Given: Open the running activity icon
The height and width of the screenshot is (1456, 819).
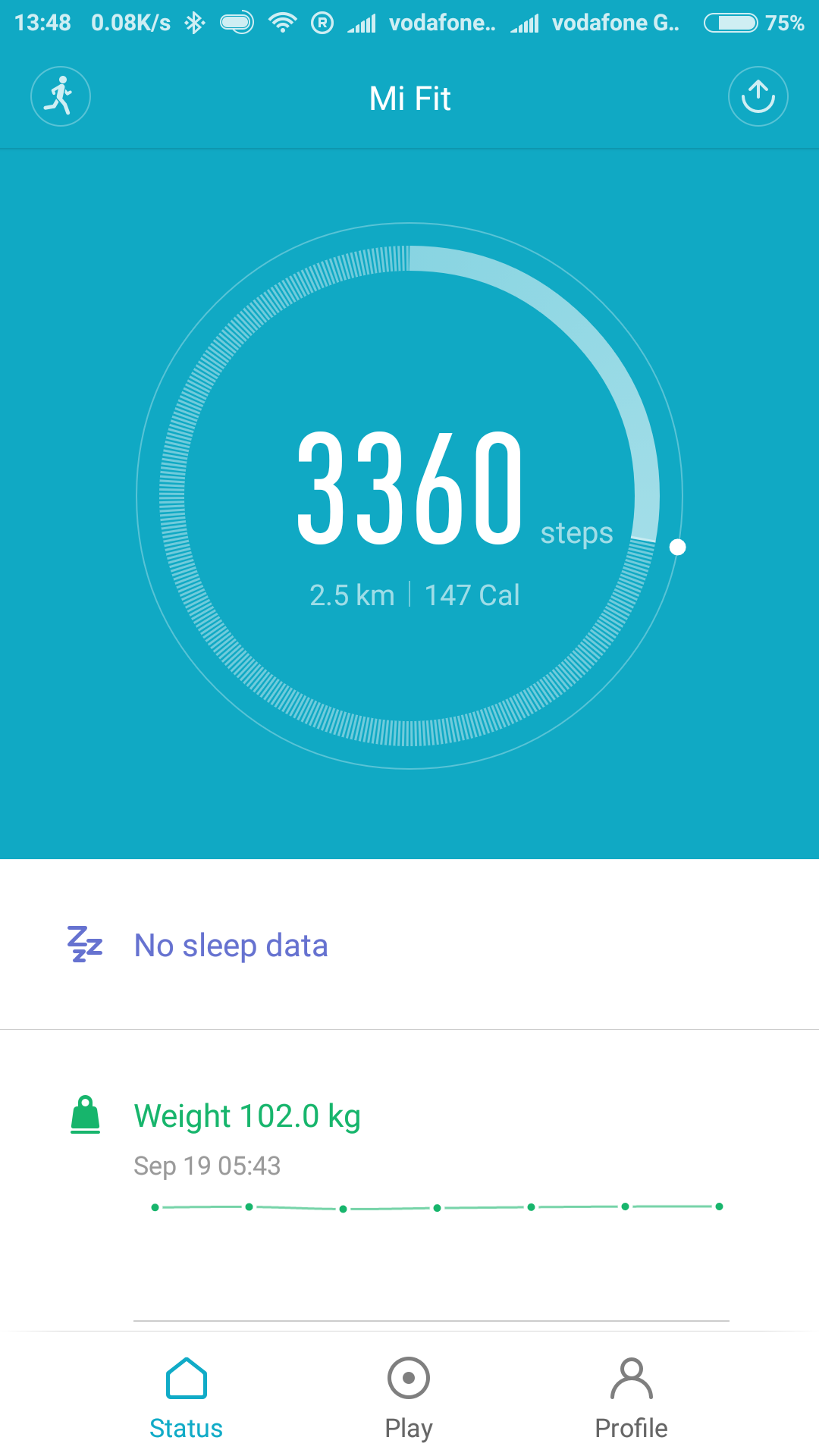Looking at the screenshot, I should [x=61, y=96].
